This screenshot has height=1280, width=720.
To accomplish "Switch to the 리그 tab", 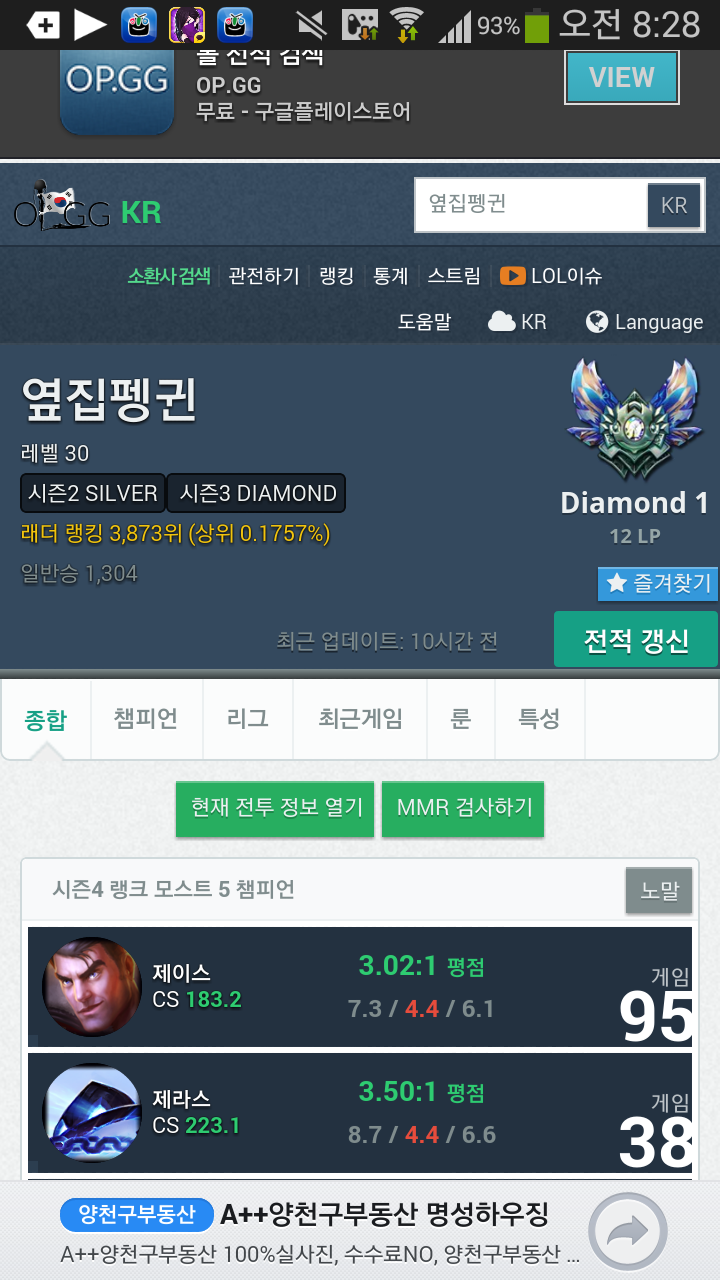I will pyautogui.click(x=248, y=719).
